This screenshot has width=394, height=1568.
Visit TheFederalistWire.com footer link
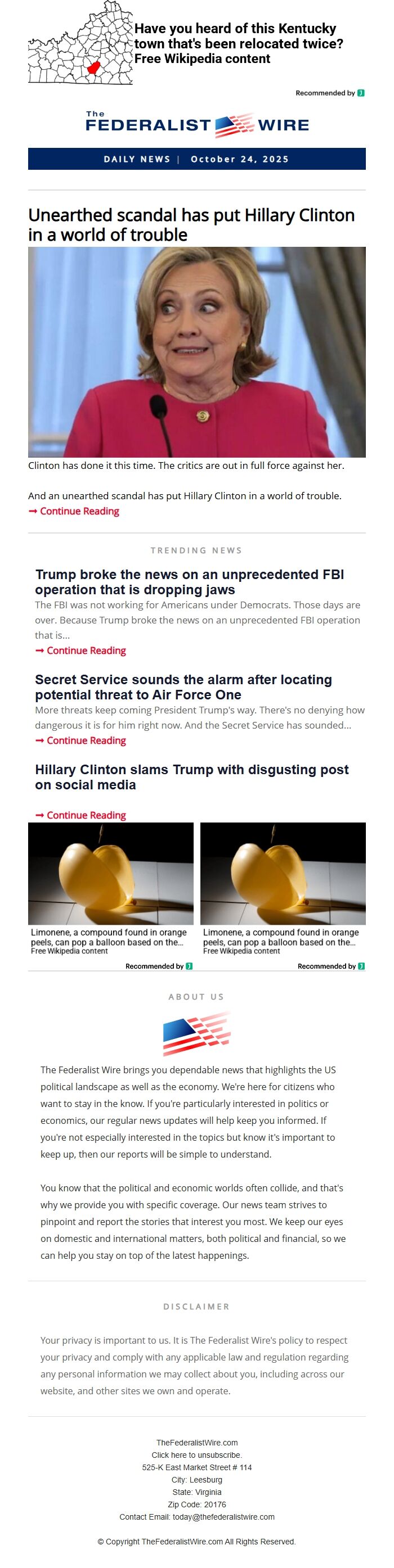click(x=196, y=1443)
